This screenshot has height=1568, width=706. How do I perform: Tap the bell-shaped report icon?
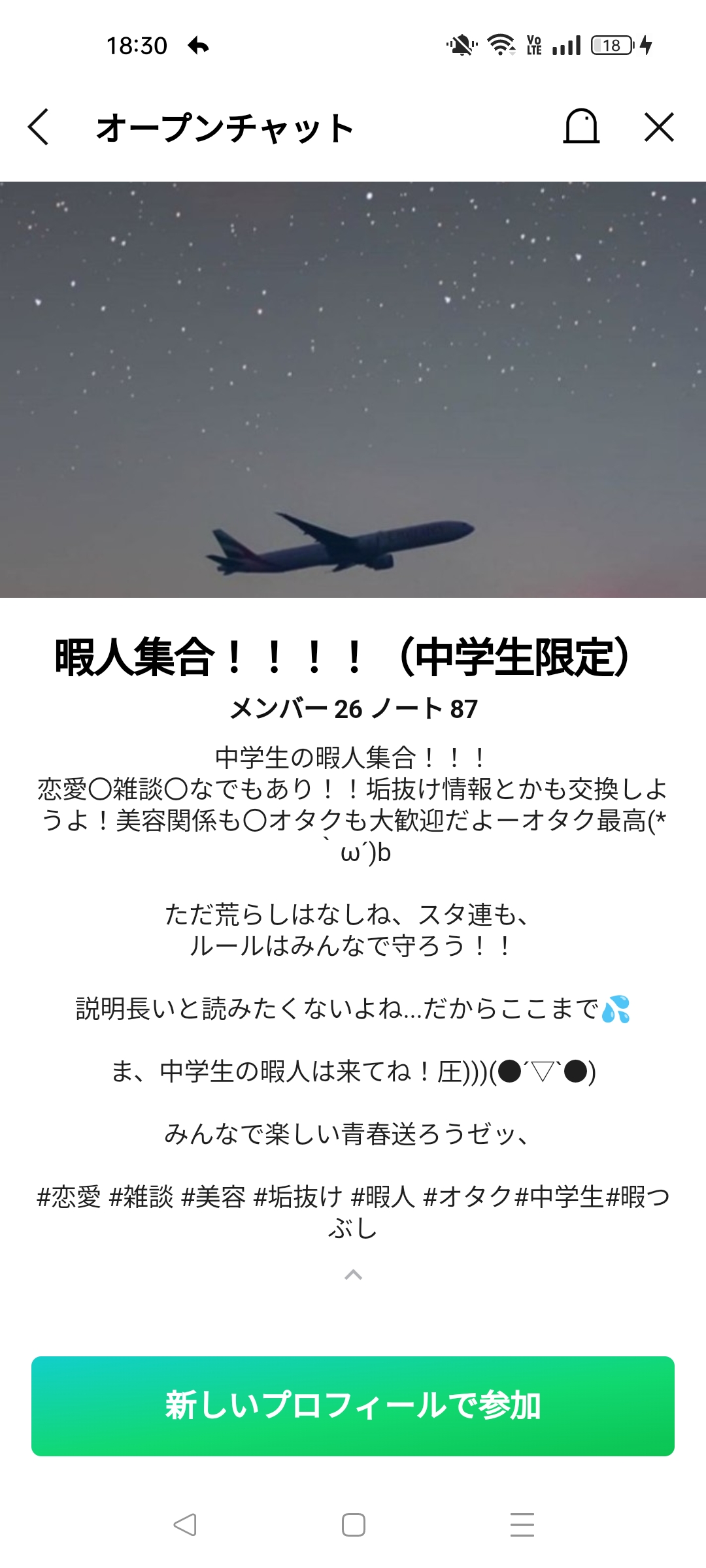[x=580, y=127]
